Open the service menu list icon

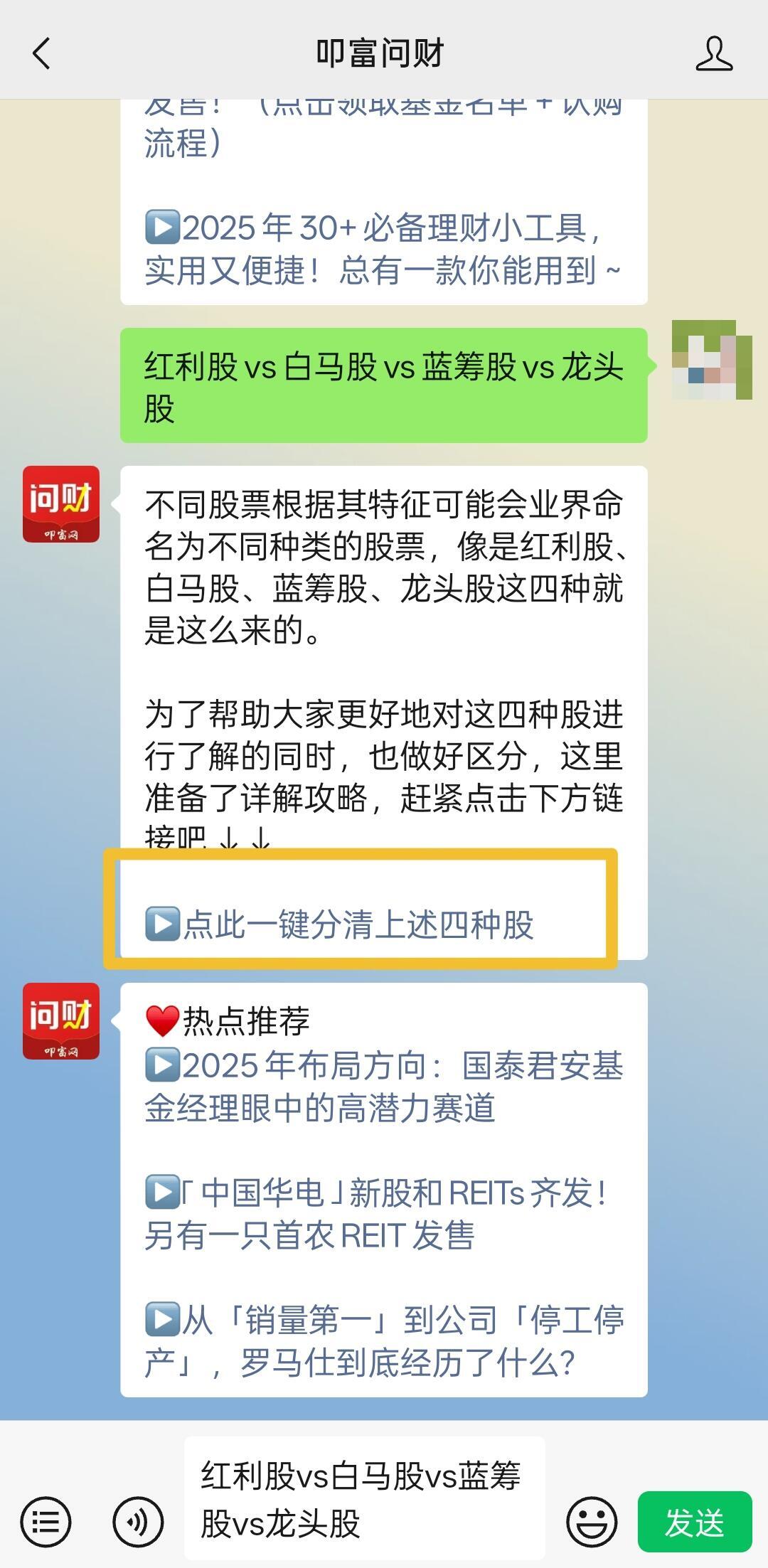coord(46,1522)
